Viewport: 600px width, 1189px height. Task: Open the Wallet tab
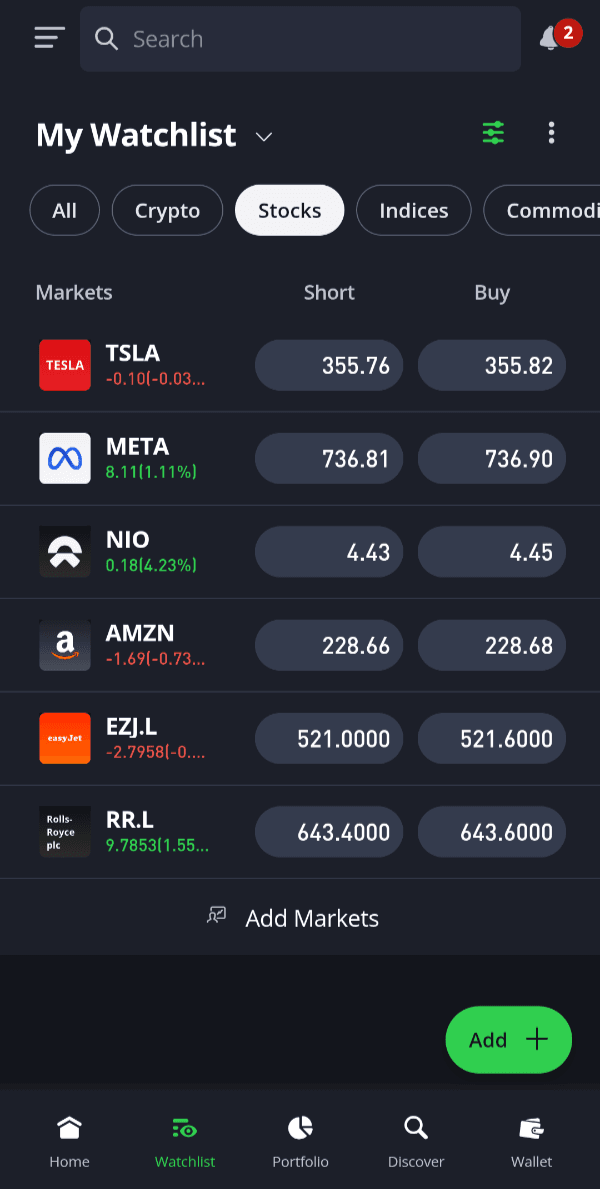coord(531,1142)
